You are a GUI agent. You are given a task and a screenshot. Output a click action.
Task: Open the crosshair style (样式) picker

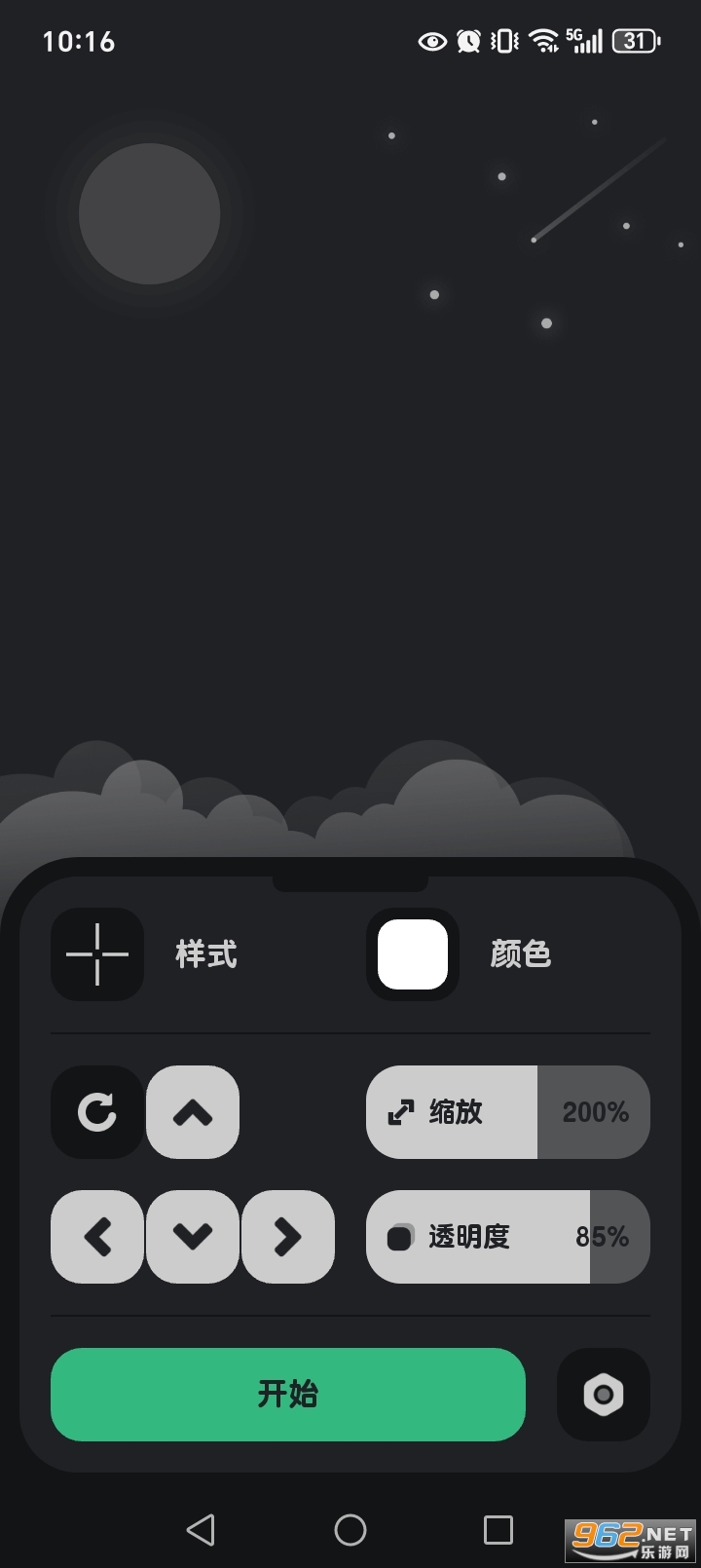coord(97,954)
